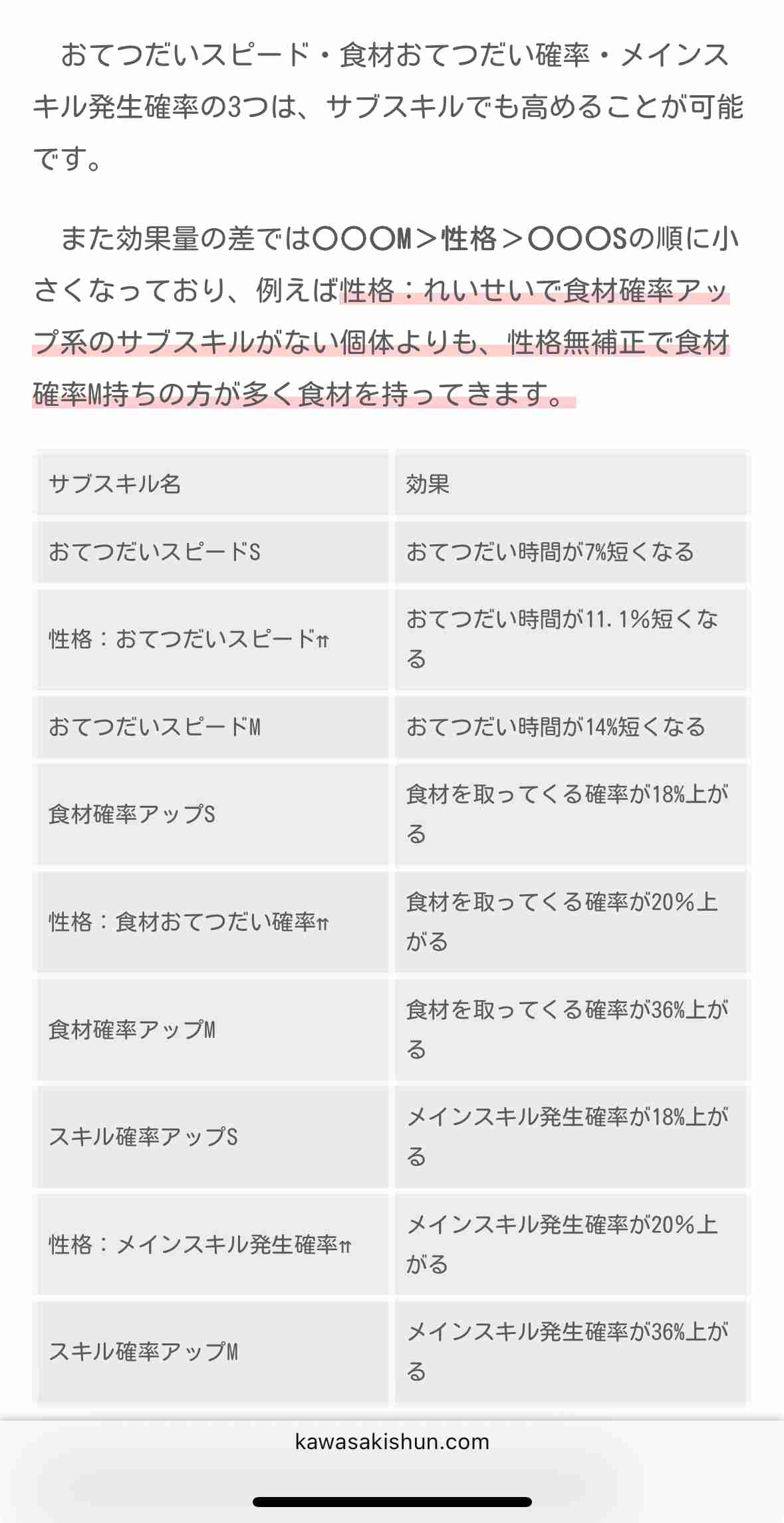This screenshot has width=784, height=1523.
Task: Tap the kawasakishun.com address bar
Action: tap(392, 1442)
